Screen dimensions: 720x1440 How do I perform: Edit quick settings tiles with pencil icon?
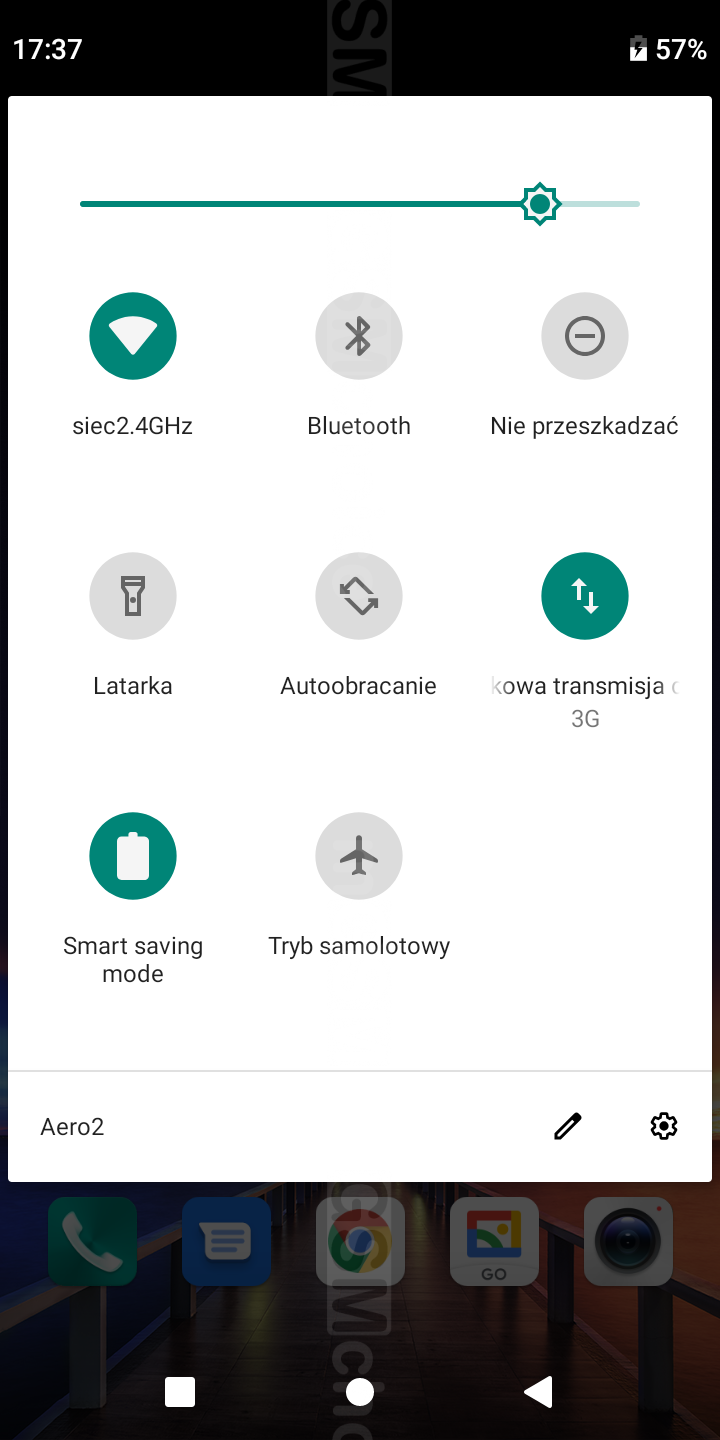(567, 1127)
